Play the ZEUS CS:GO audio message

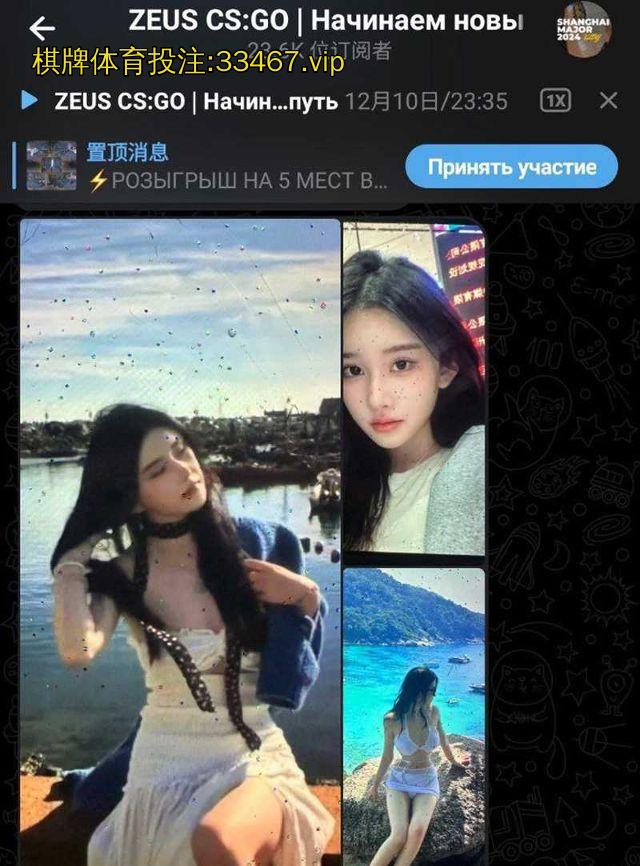[29, 101]
